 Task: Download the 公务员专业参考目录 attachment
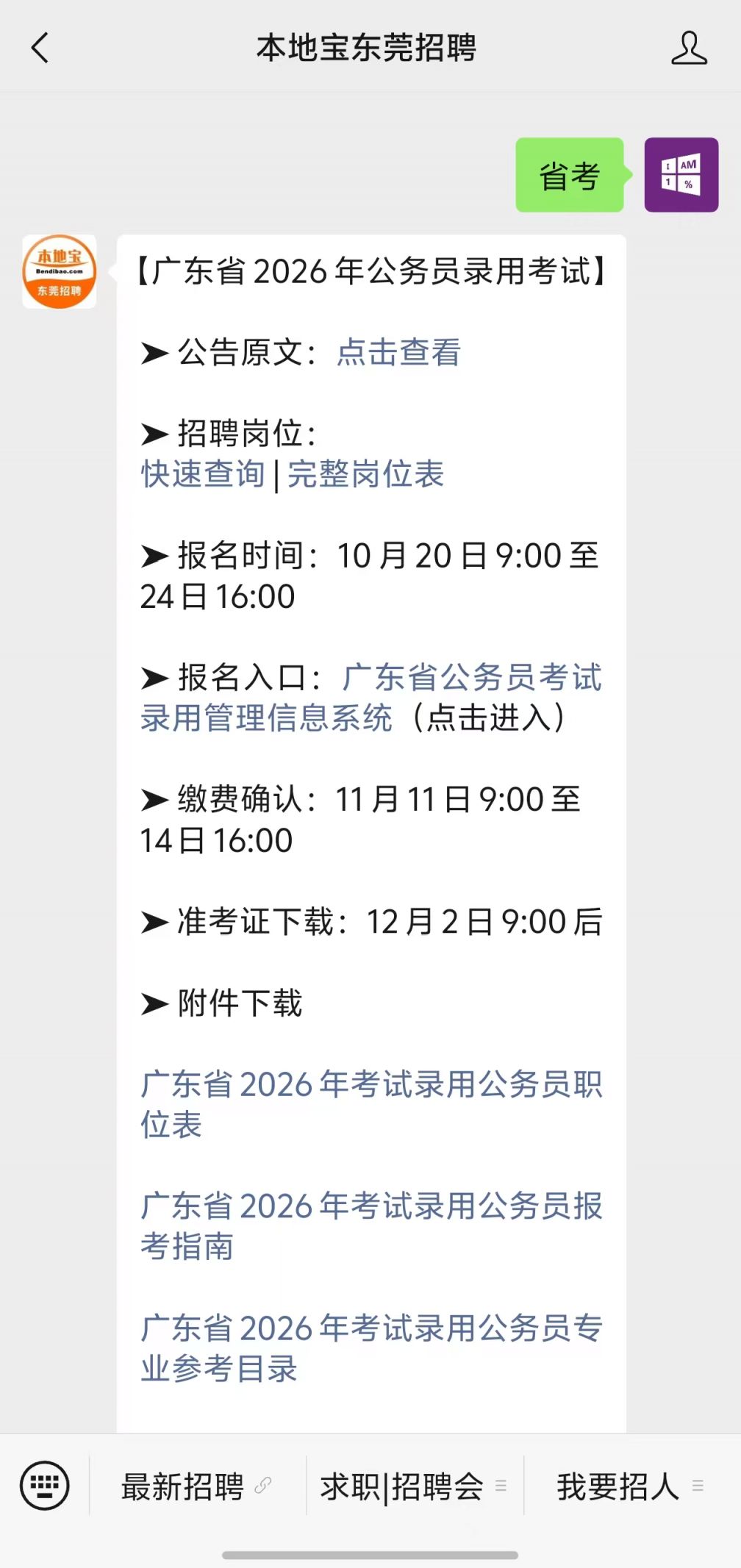coord(371,1349)
